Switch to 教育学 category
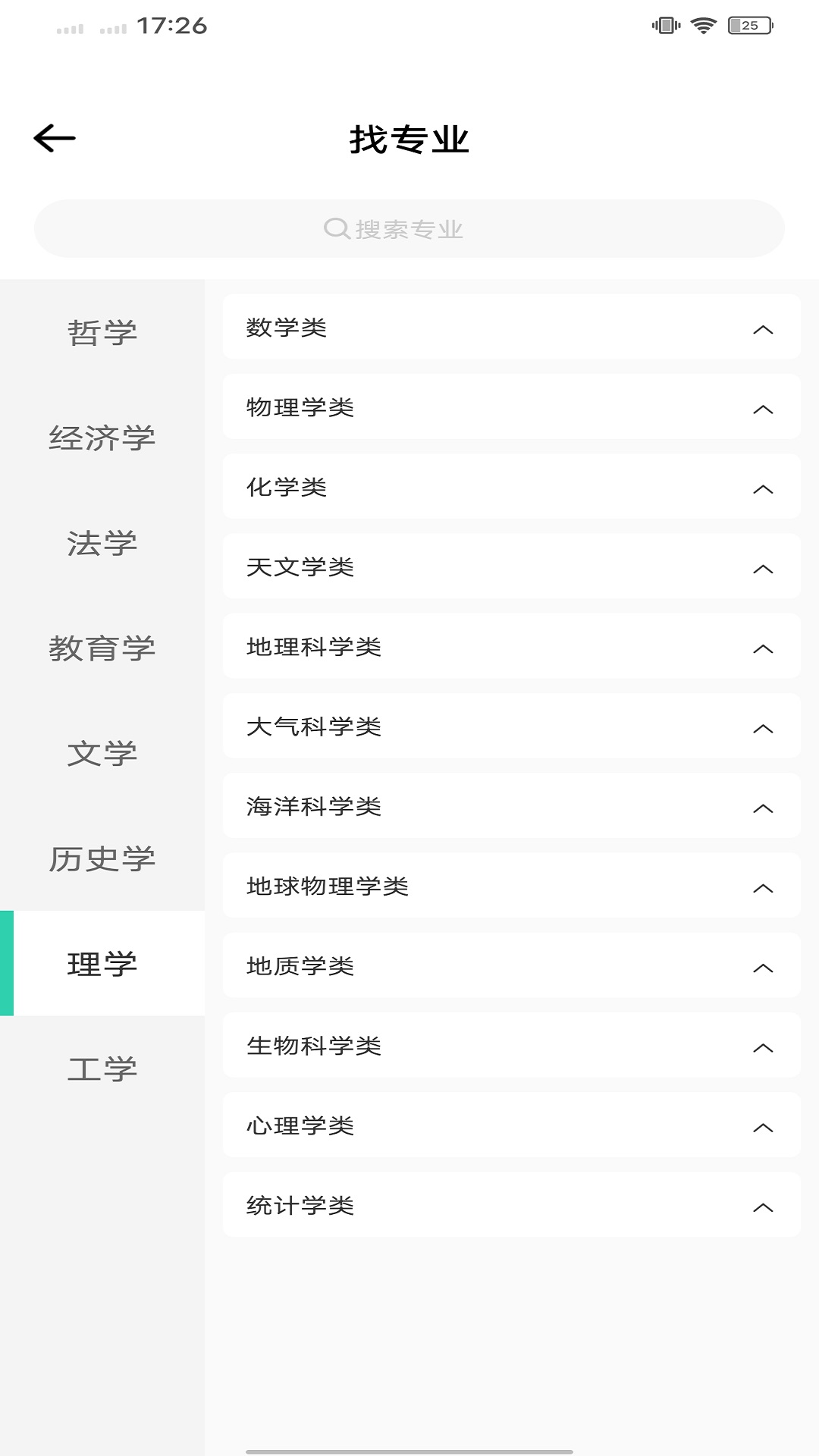 [102, 648]
